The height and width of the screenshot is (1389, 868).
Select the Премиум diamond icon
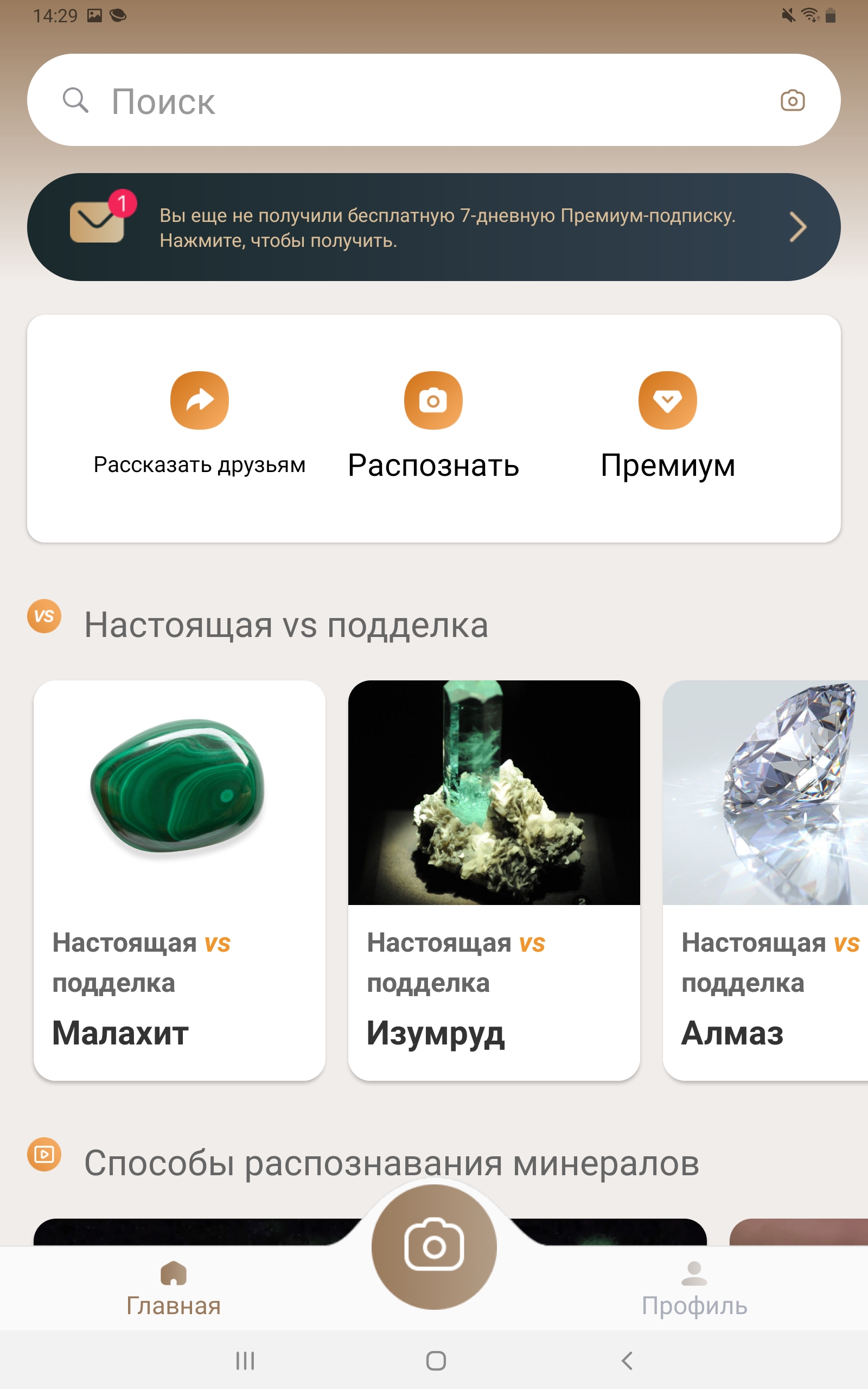(x=667, y=399)
